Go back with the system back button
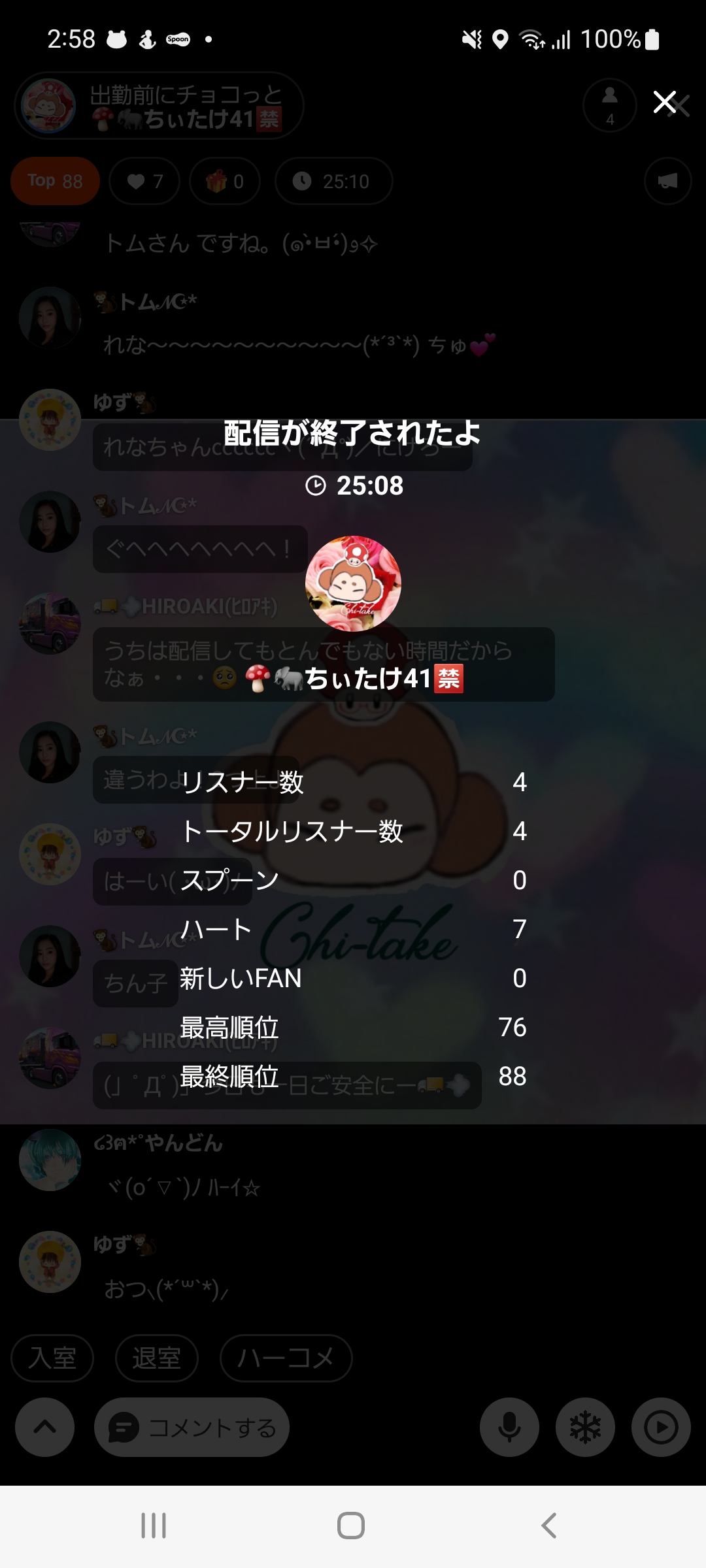This screenshot has width=706, height=1568. [x=549, y=1526]
